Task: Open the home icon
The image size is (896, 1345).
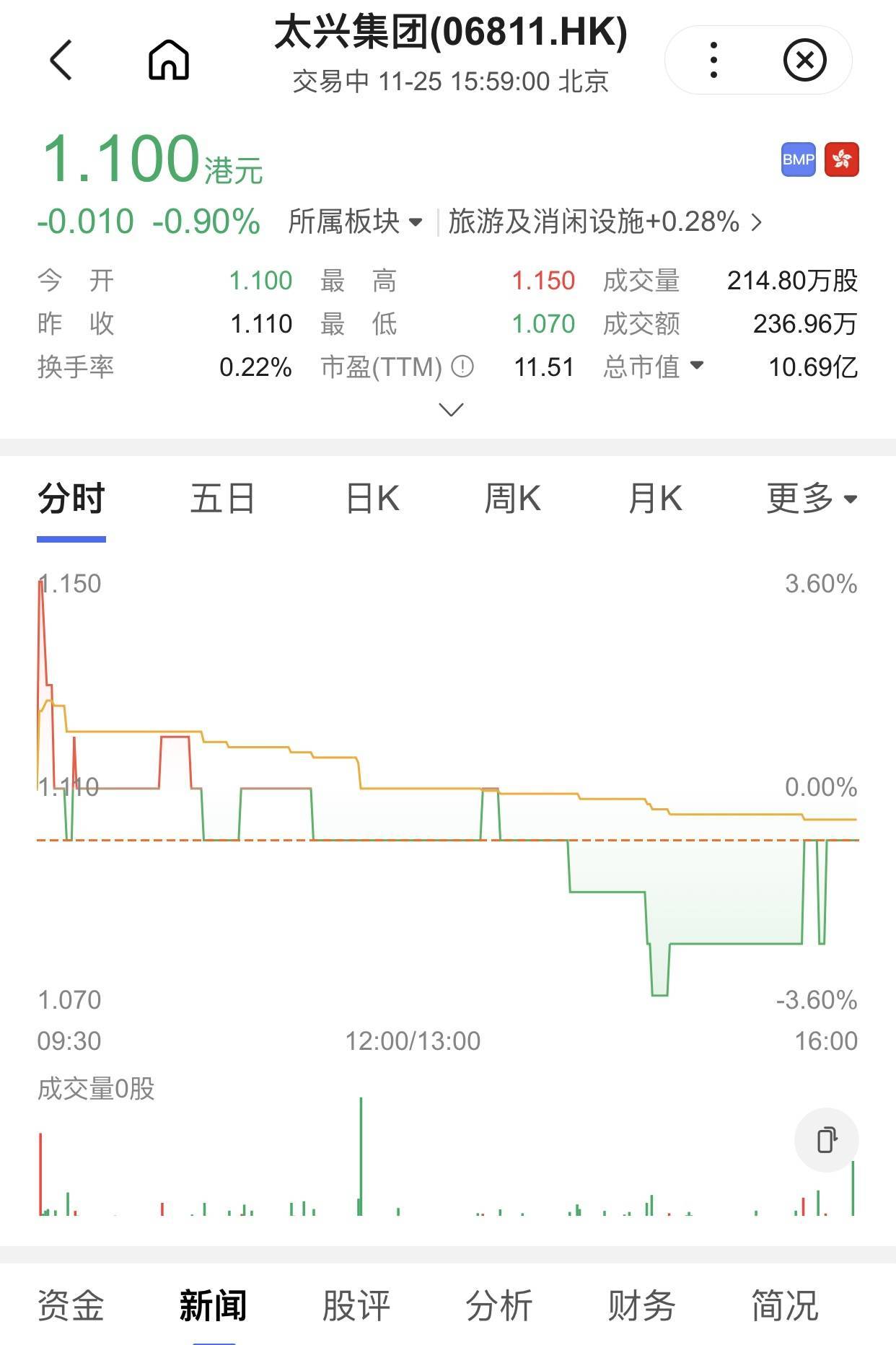Action: click(169, 60)
